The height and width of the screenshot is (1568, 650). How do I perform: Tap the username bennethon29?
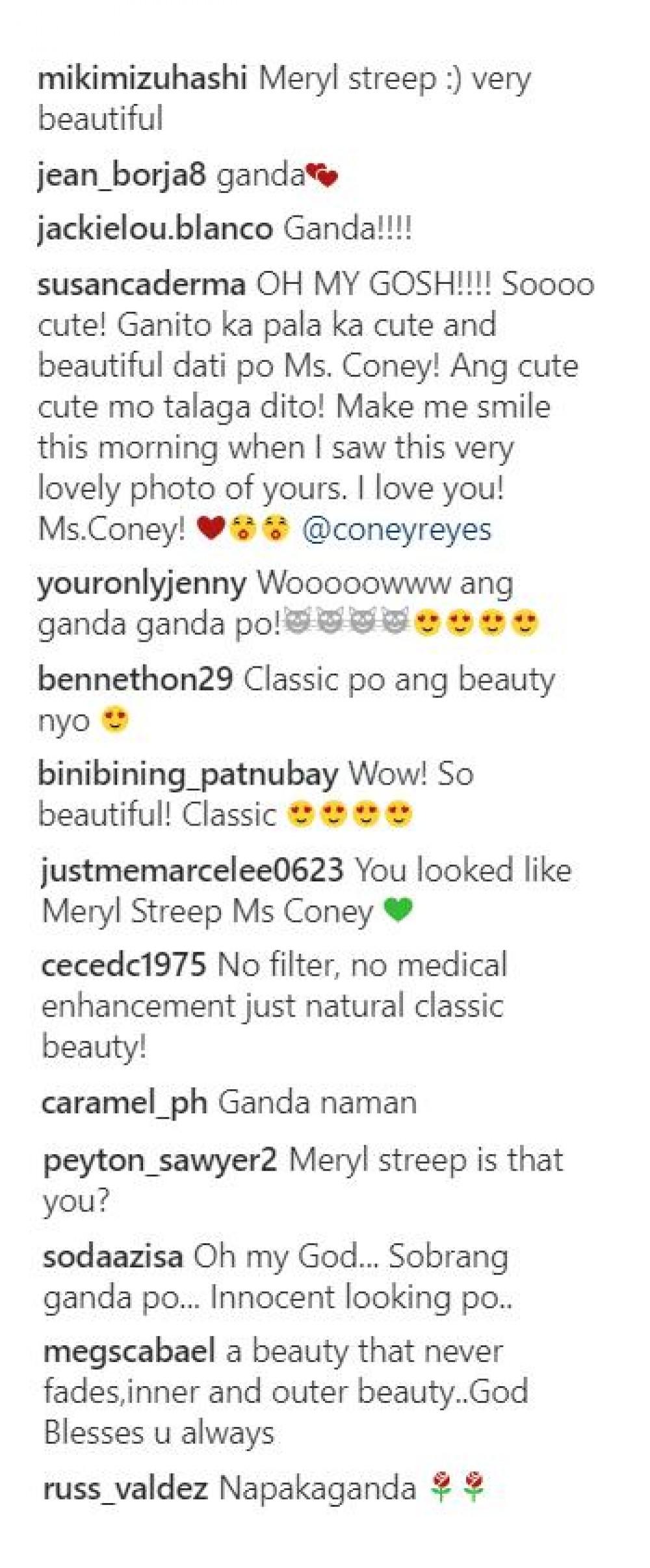[x=135, y=679]
